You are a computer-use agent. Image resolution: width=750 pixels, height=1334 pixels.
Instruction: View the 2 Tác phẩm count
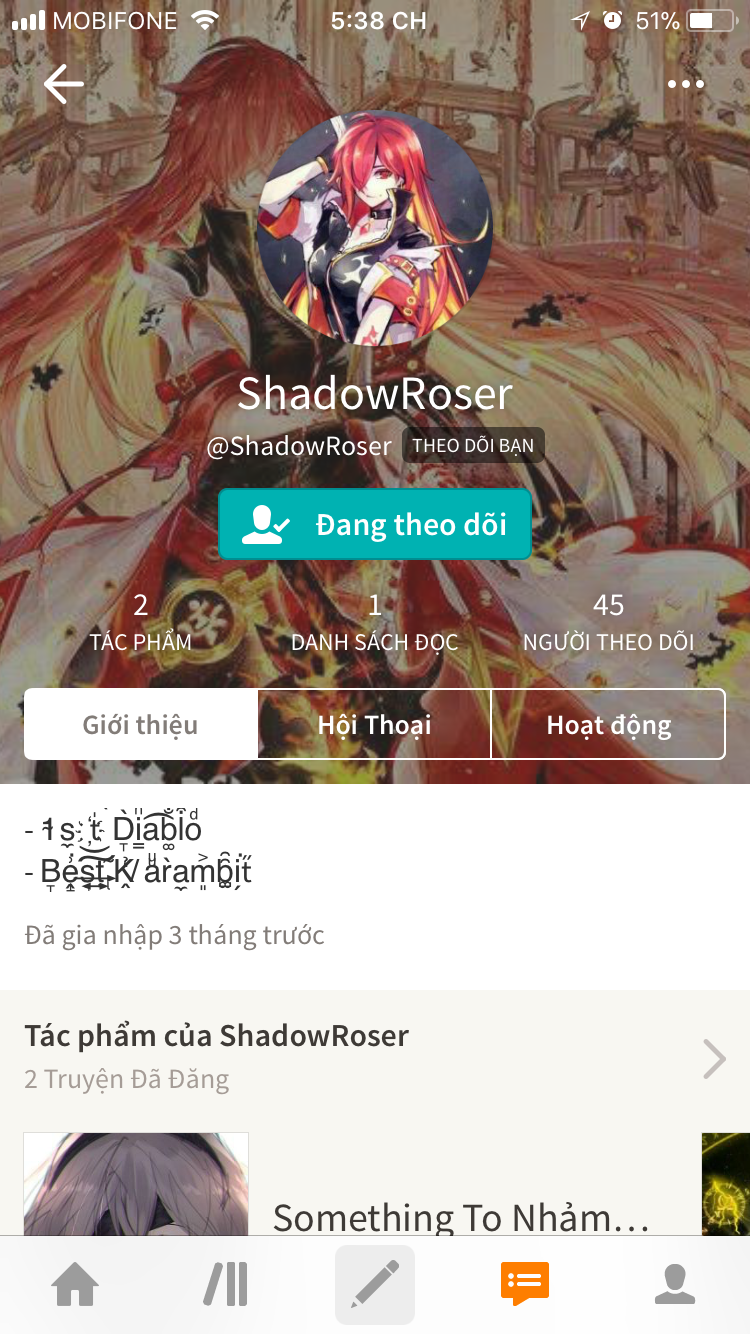tap(141, 622)
